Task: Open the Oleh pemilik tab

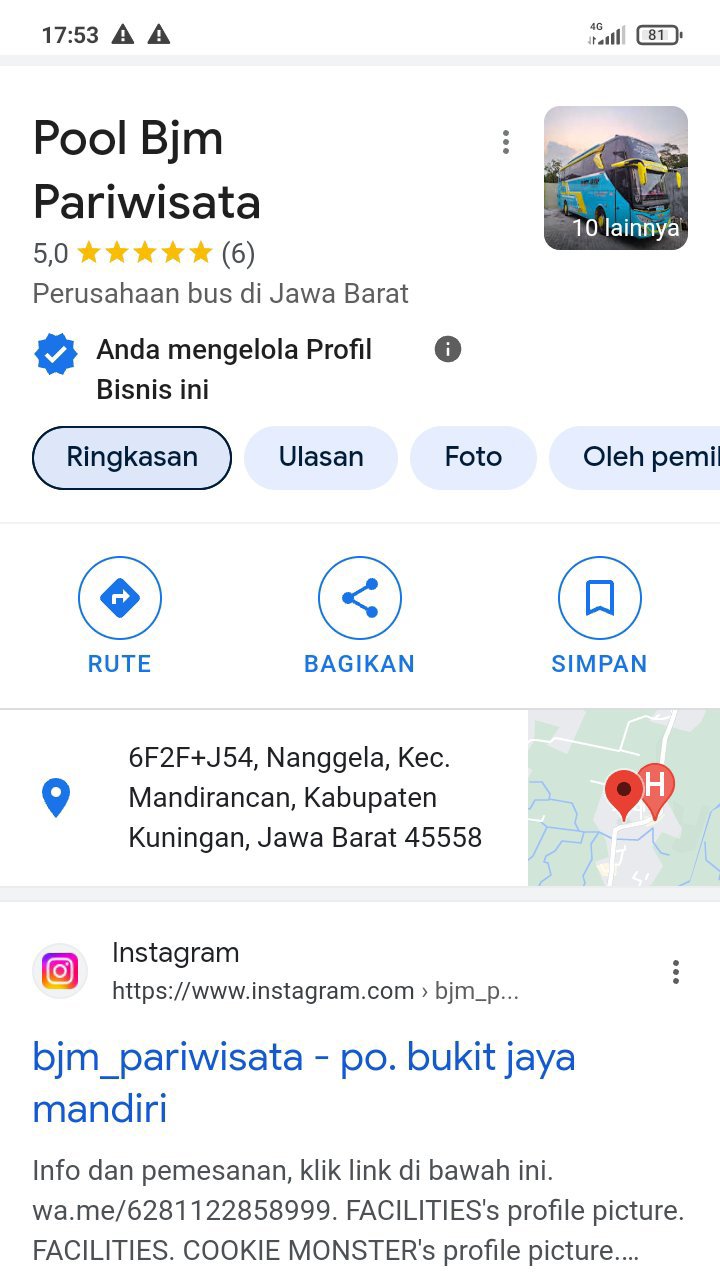Action: 640,458
